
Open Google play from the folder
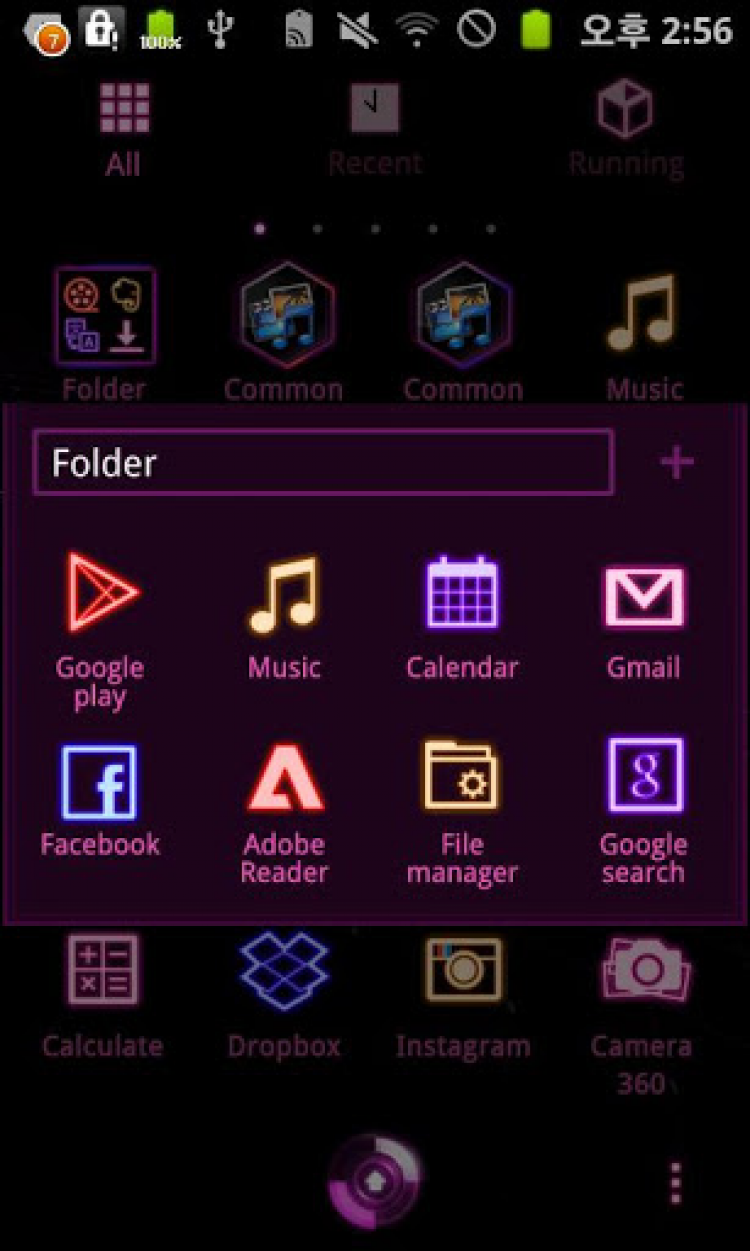point(101,627)
